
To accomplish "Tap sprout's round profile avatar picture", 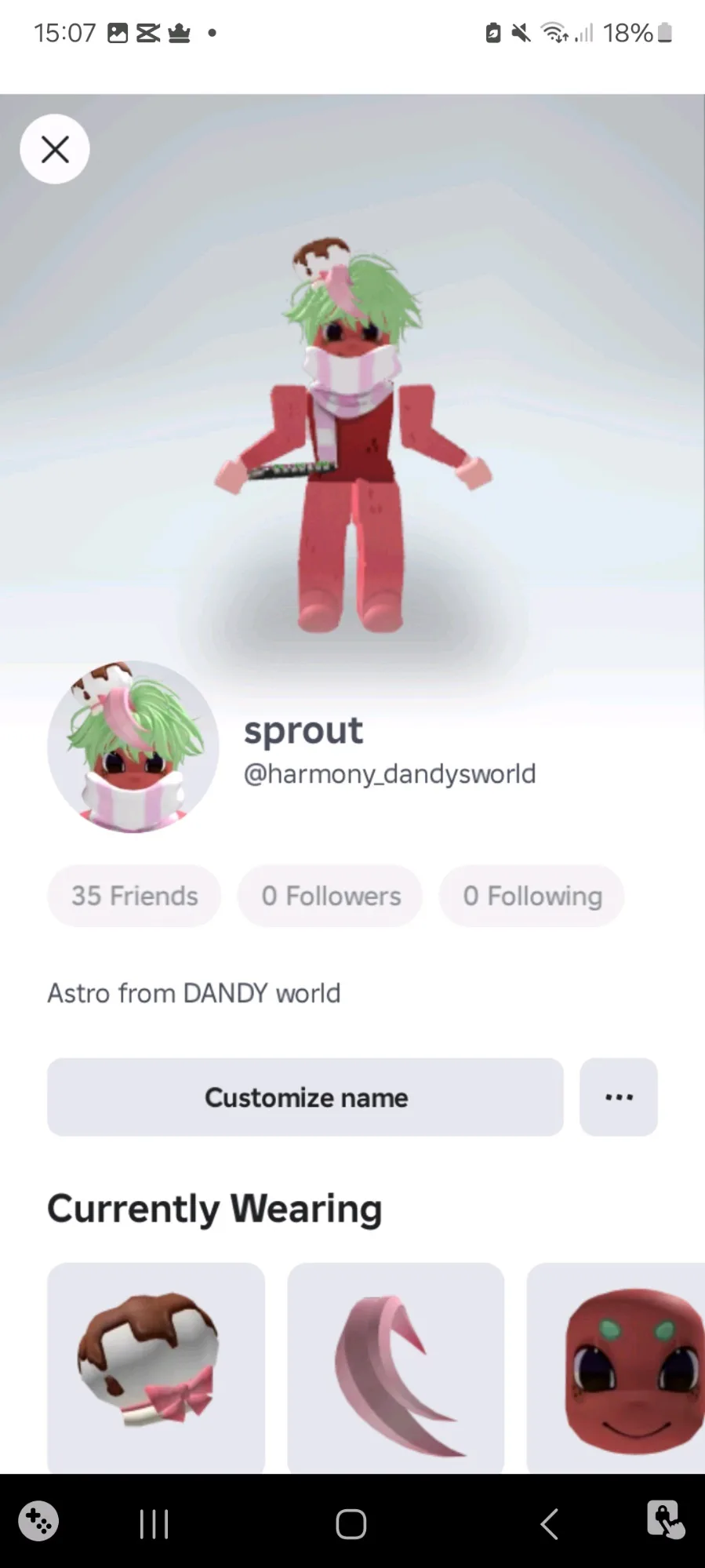I will [x=133, y=747].
